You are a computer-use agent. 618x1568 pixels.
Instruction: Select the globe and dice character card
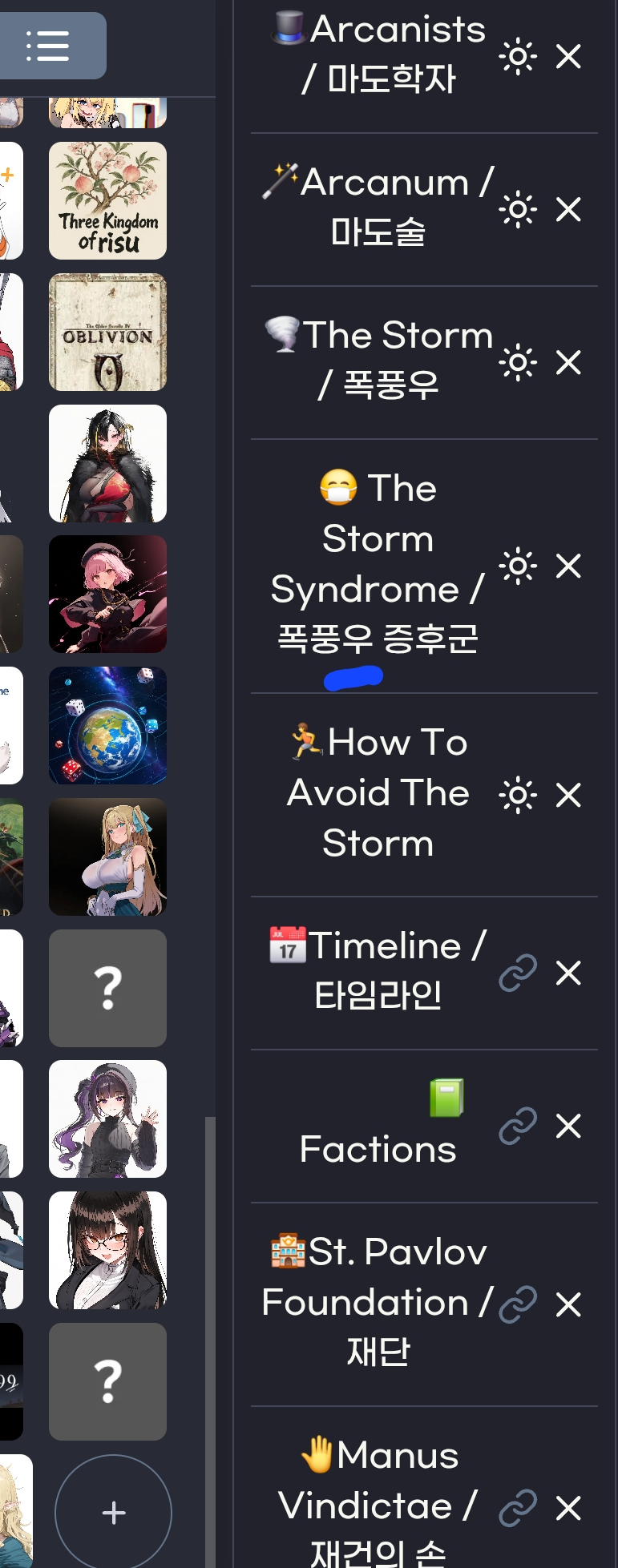107,725
